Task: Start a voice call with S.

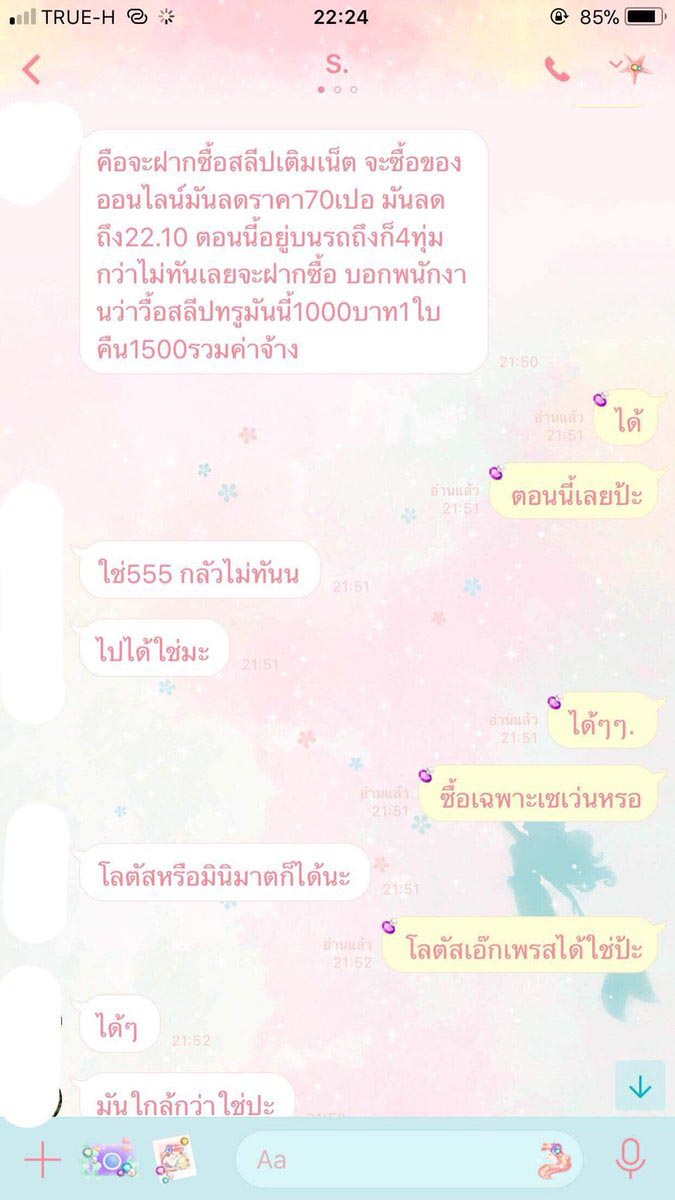Action: [556, 68]
